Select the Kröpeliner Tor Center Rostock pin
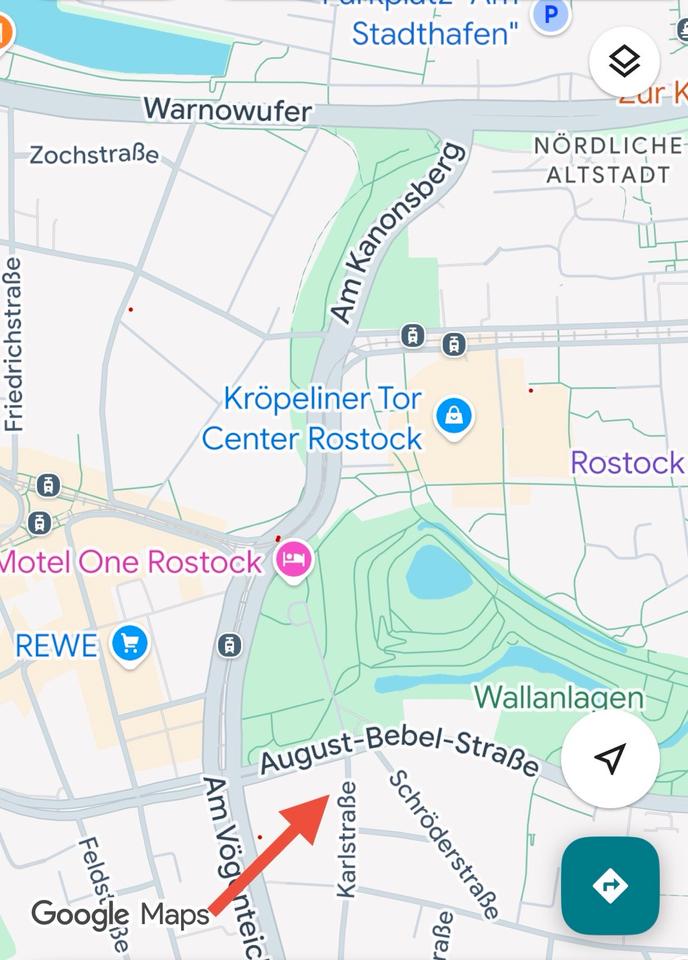 point(454,414)
